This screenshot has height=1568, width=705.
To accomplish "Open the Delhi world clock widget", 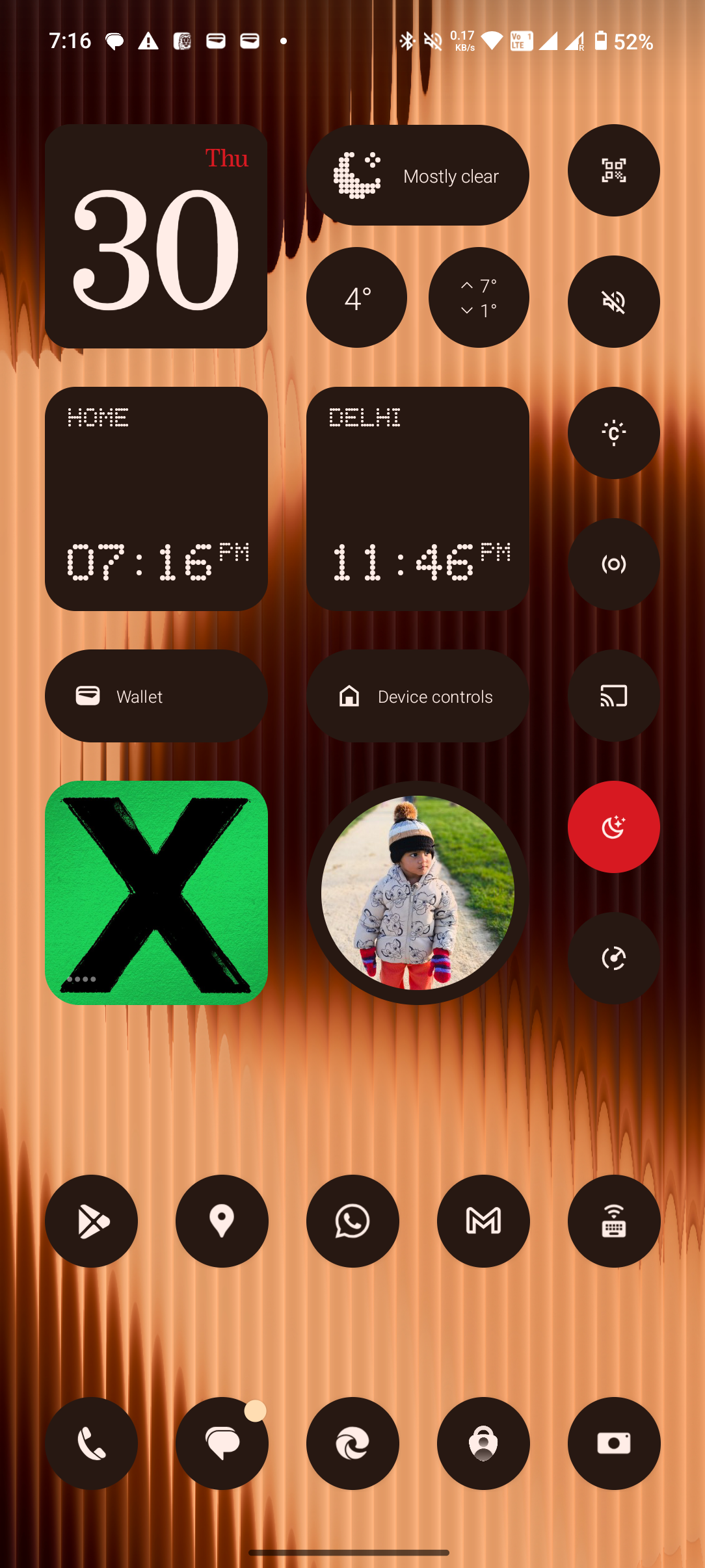I will click(x=418, y=499).
